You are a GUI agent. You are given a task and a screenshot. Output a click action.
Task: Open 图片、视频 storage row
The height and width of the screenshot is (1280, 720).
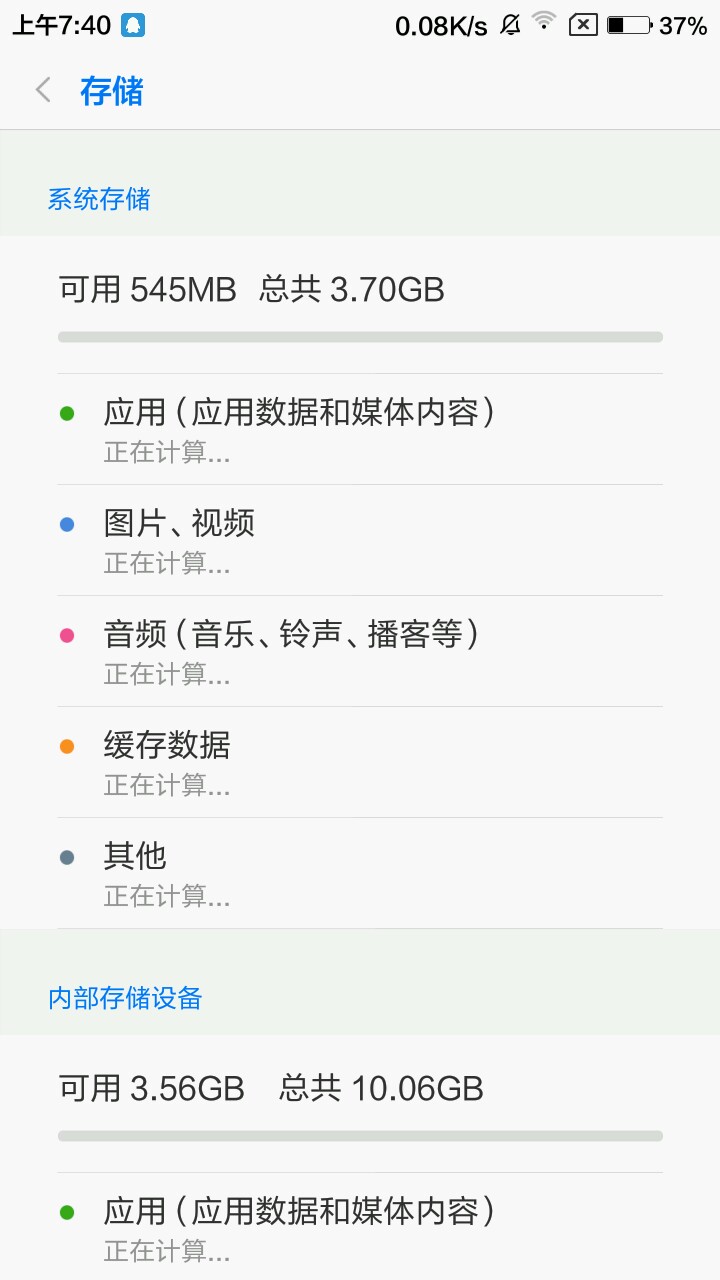coord(360,540)
